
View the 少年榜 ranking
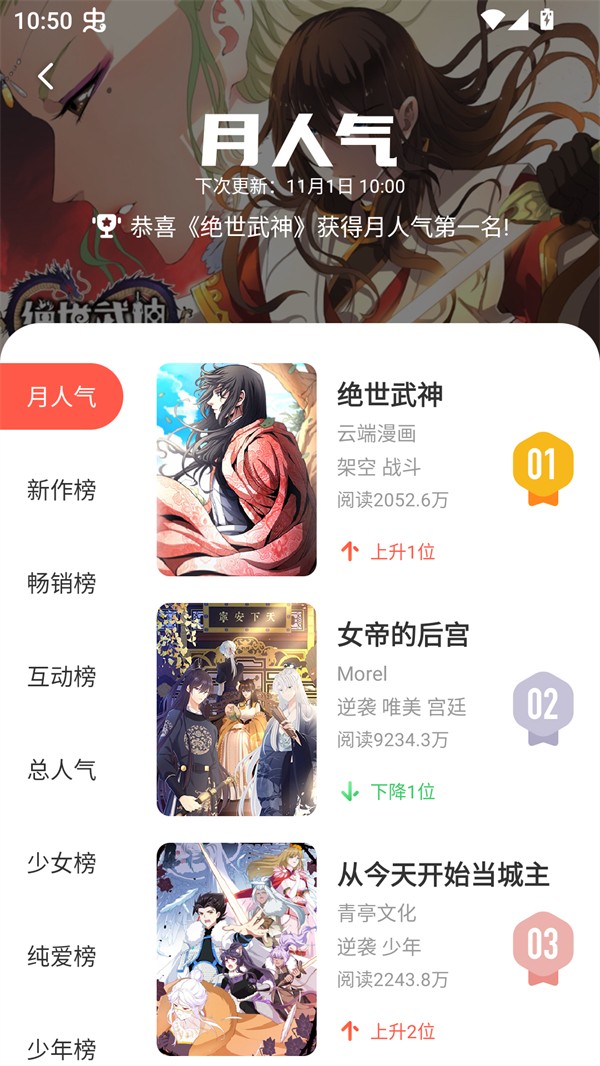point(61,1049)
